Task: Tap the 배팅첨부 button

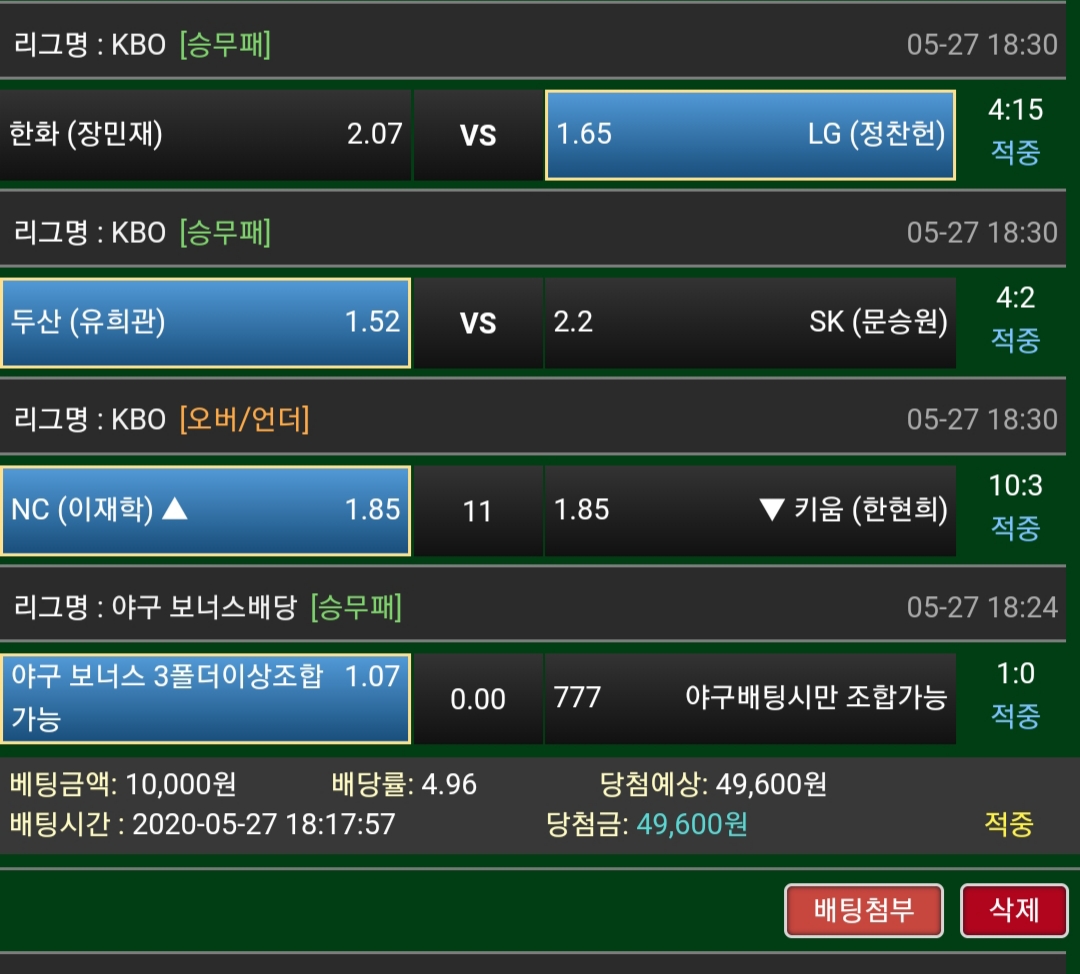Action: [863, 911]
